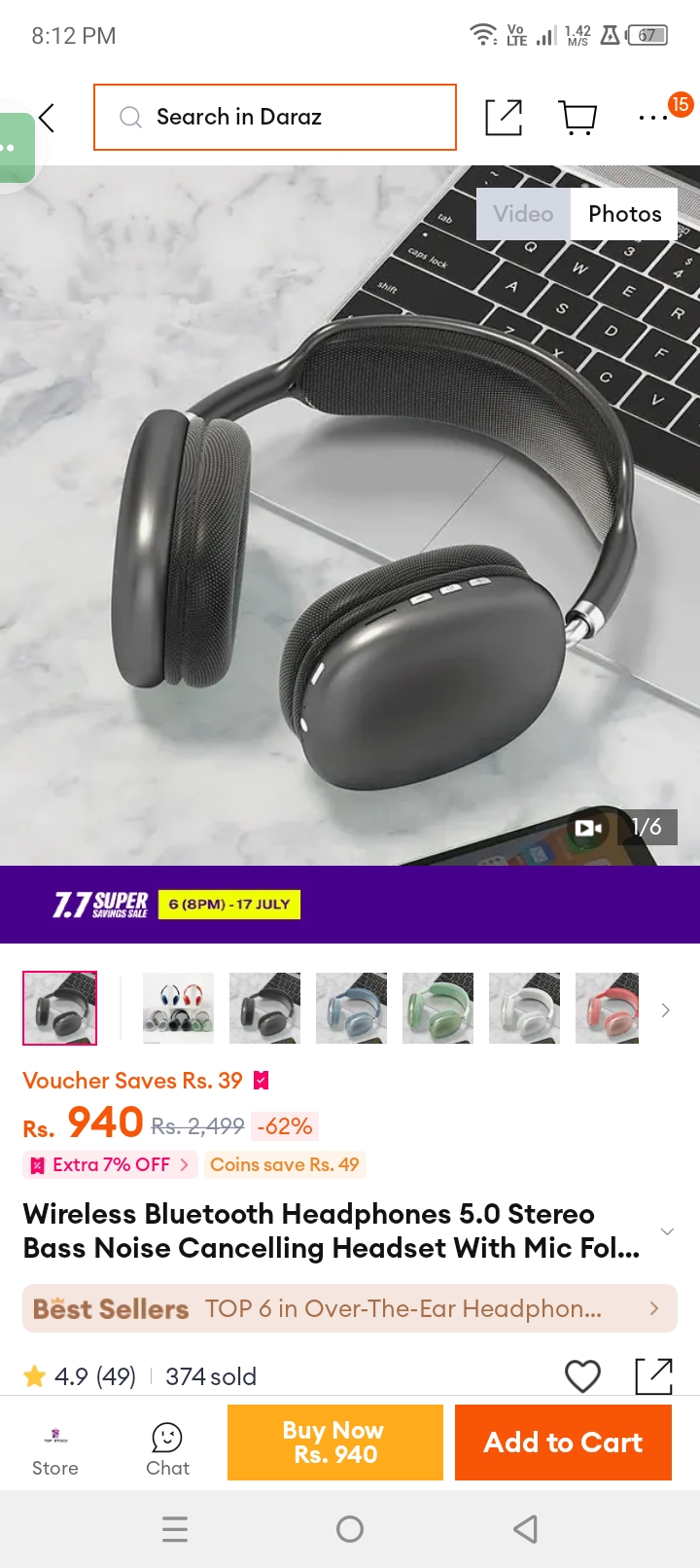700x1568 pixels.
Task: Buy Now for Rs. 940
Action: pos(335,1443)
